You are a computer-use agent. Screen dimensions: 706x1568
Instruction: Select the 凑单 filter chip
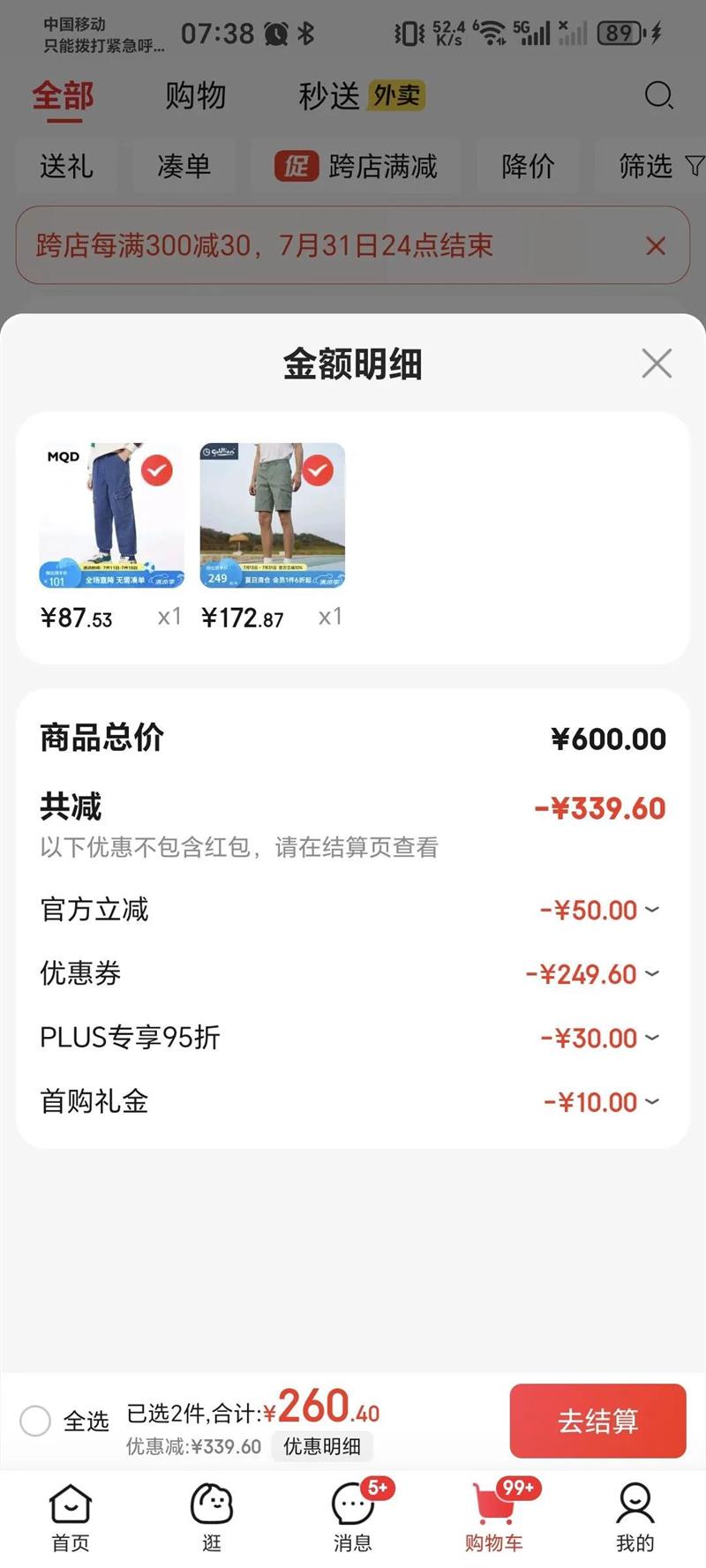coord(184,166)
